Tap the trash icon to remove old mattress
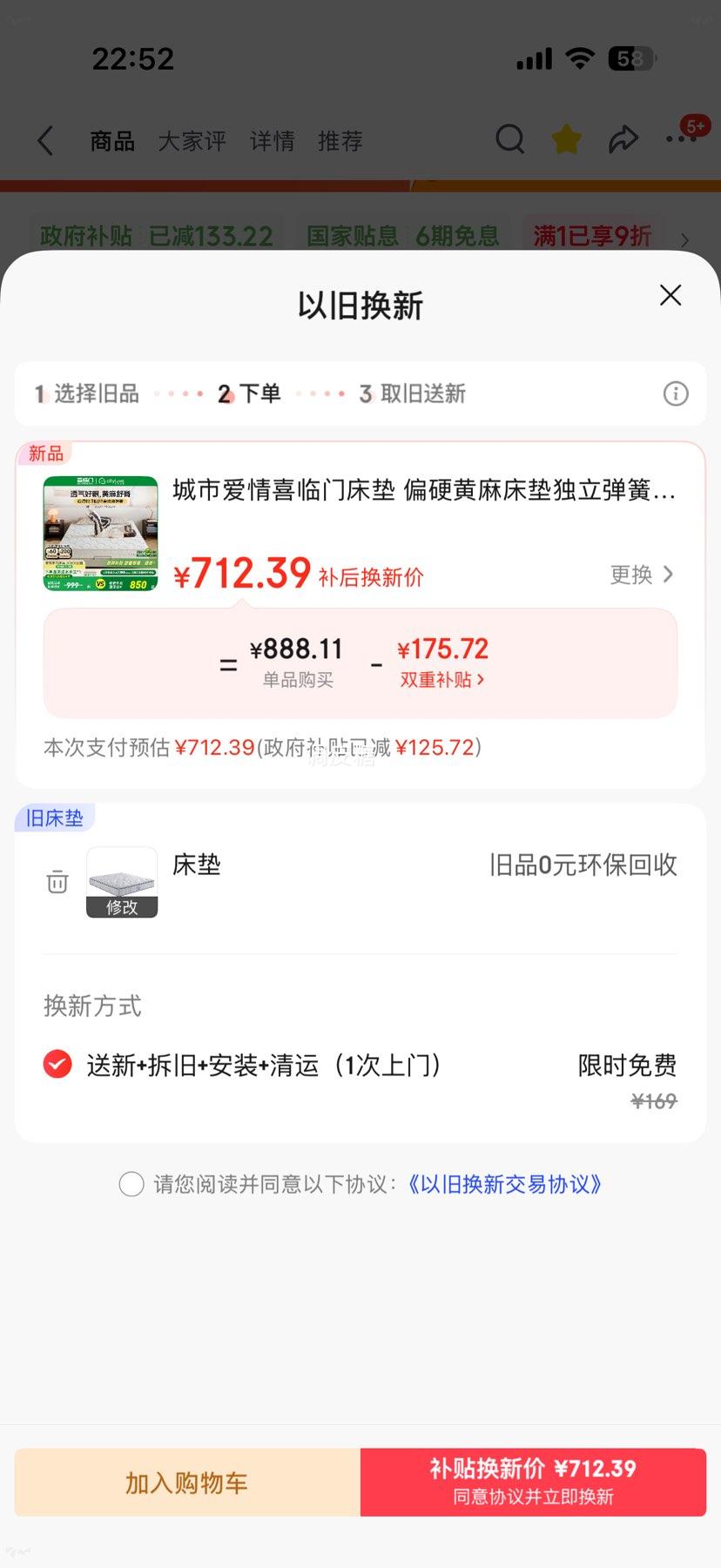The height and width of the screenshot is (1568, 721). click(57, 882)
